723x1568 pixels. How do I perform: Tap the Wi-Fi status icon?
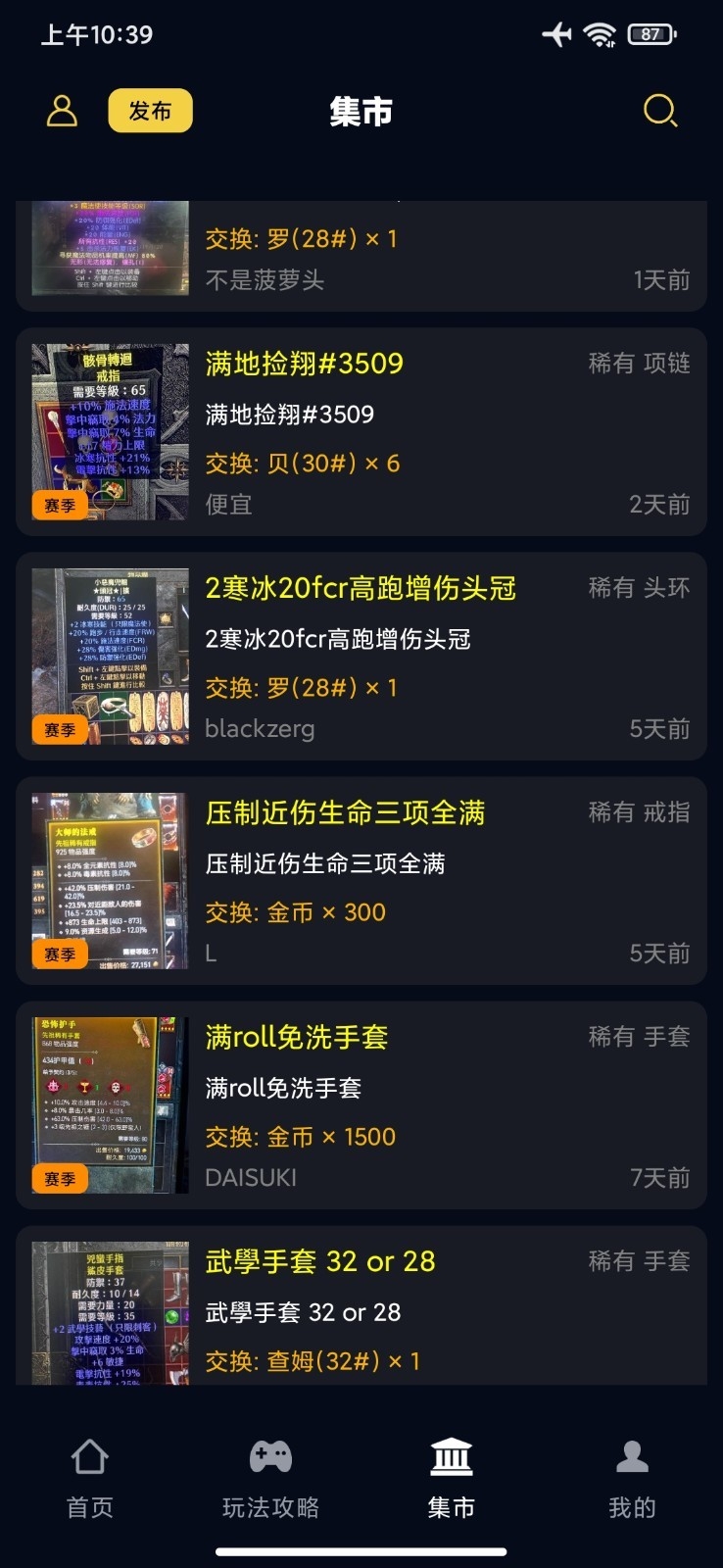[x=599, y=32]
